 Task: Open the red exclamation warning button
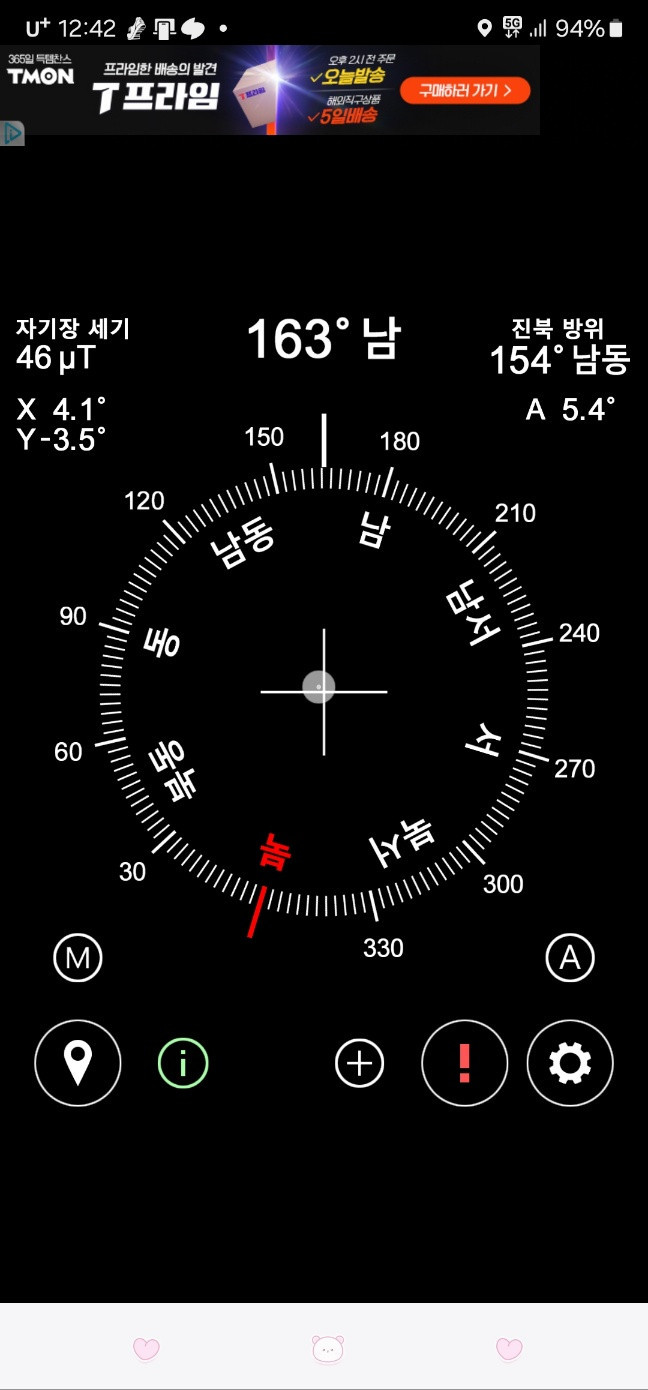pyautogui.click(x=464, y=1063)
